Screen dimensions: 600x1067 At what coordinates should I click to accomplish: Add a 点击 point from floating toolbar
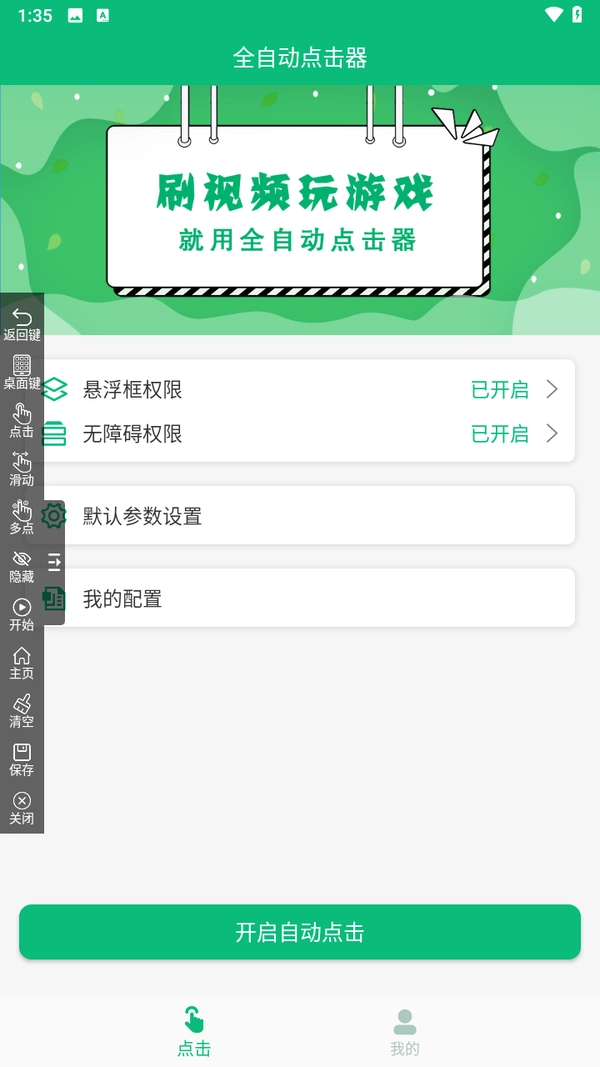pos(22,420)
